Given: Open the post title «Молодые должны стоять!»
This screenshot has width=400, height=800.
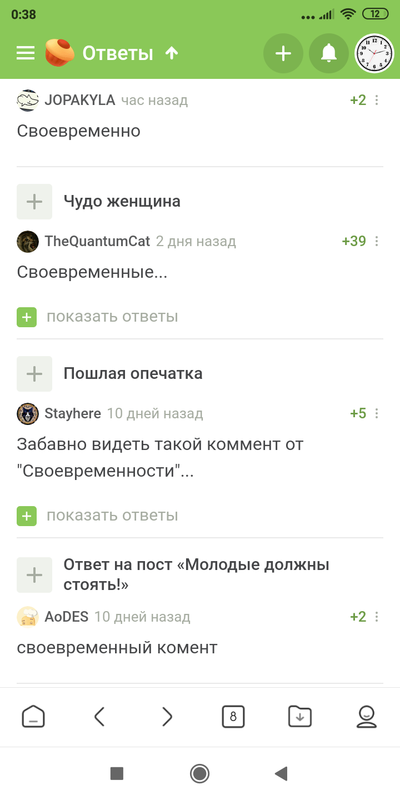Looking at the screenshot, I should (x=196, y=574).
